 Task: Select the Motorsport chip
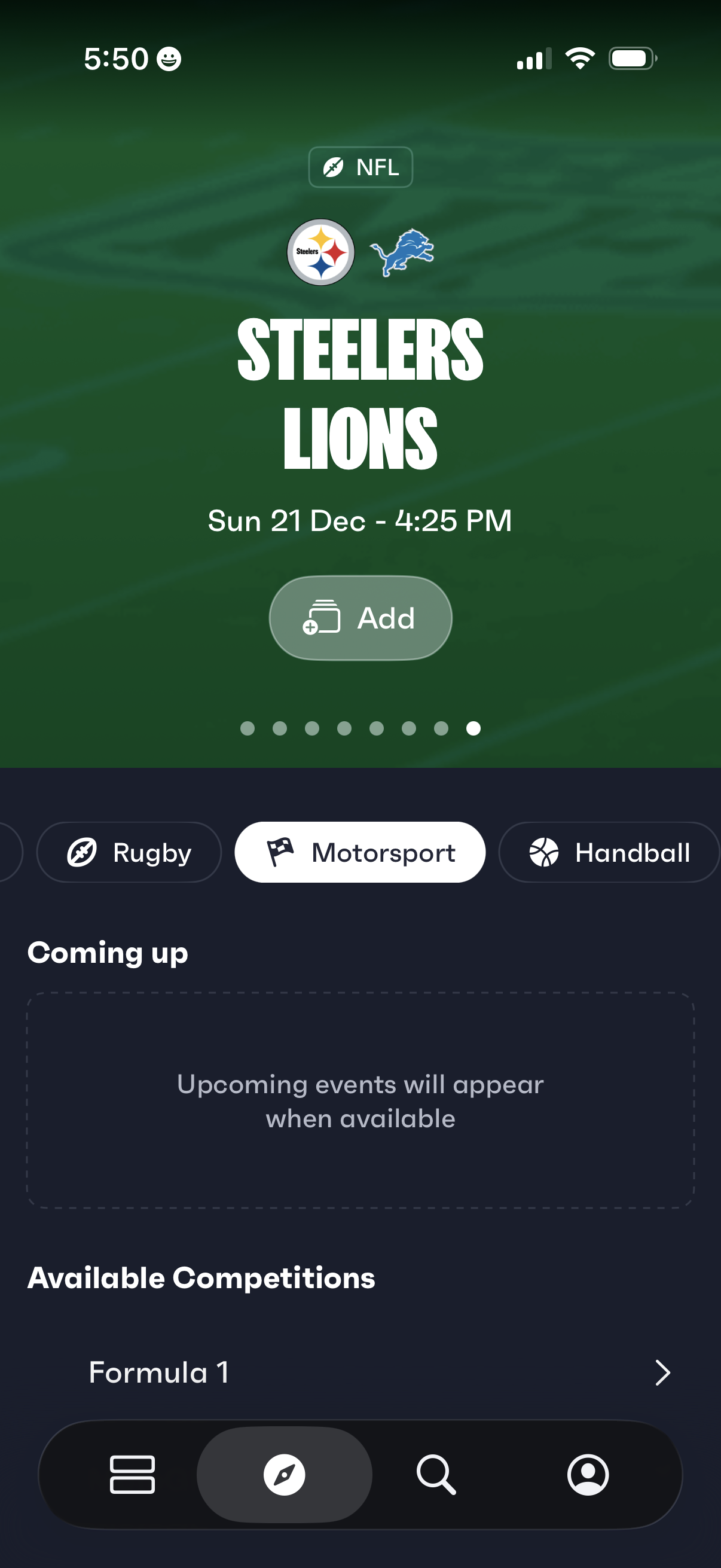360,852
